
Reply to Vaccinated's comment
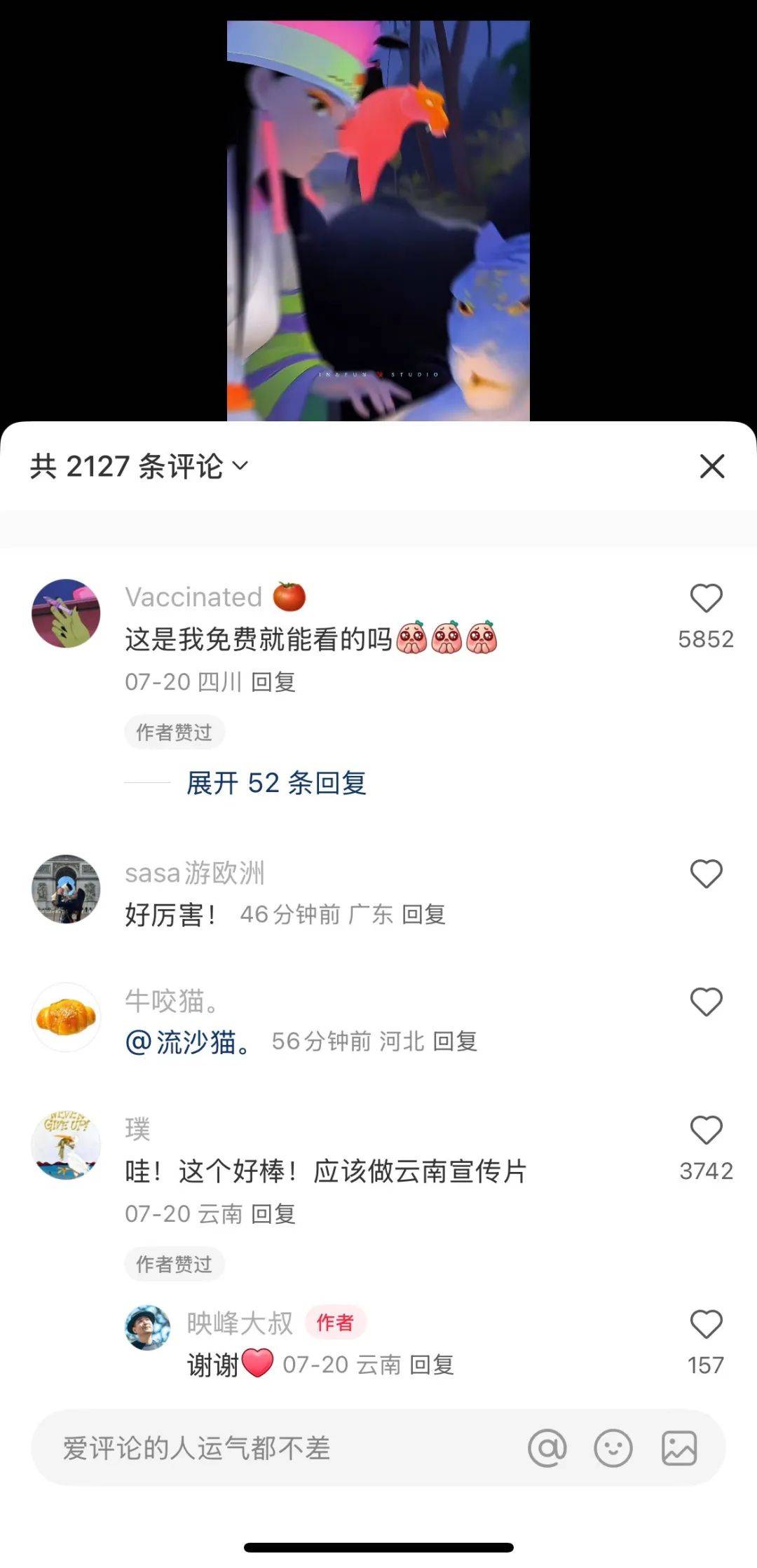coord(273,681)
